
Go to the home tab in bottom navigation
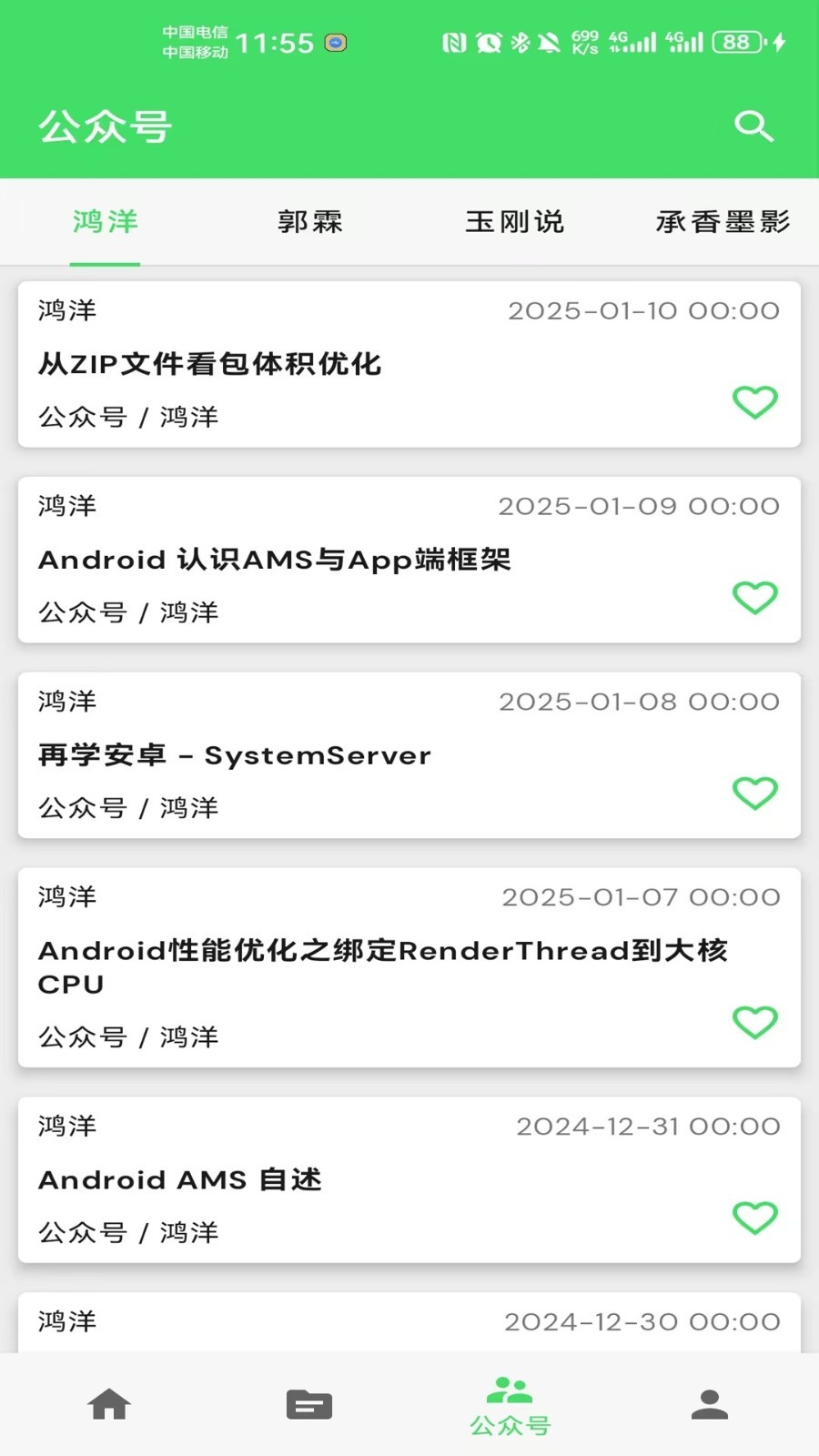(109, 1404)
